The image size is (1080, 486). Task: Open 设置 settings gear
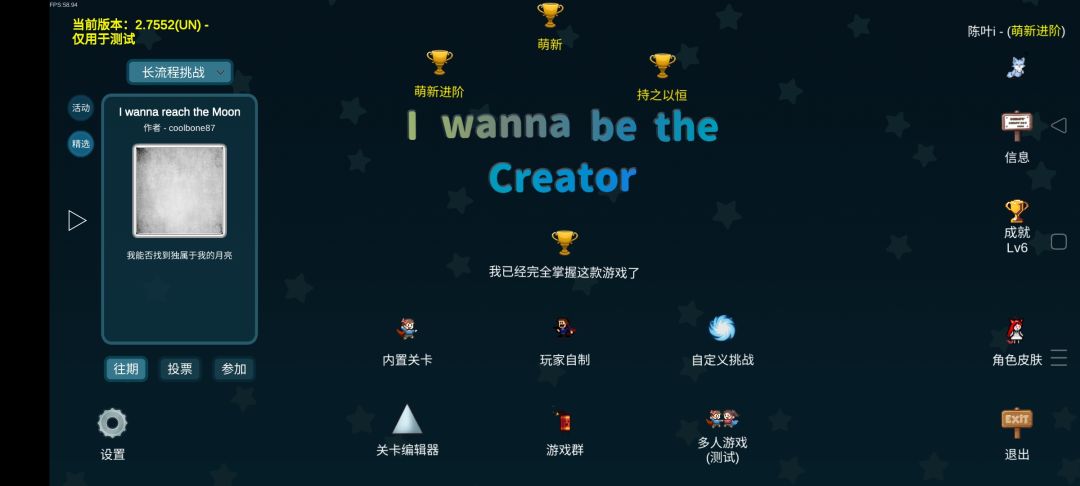click(112, 434)
